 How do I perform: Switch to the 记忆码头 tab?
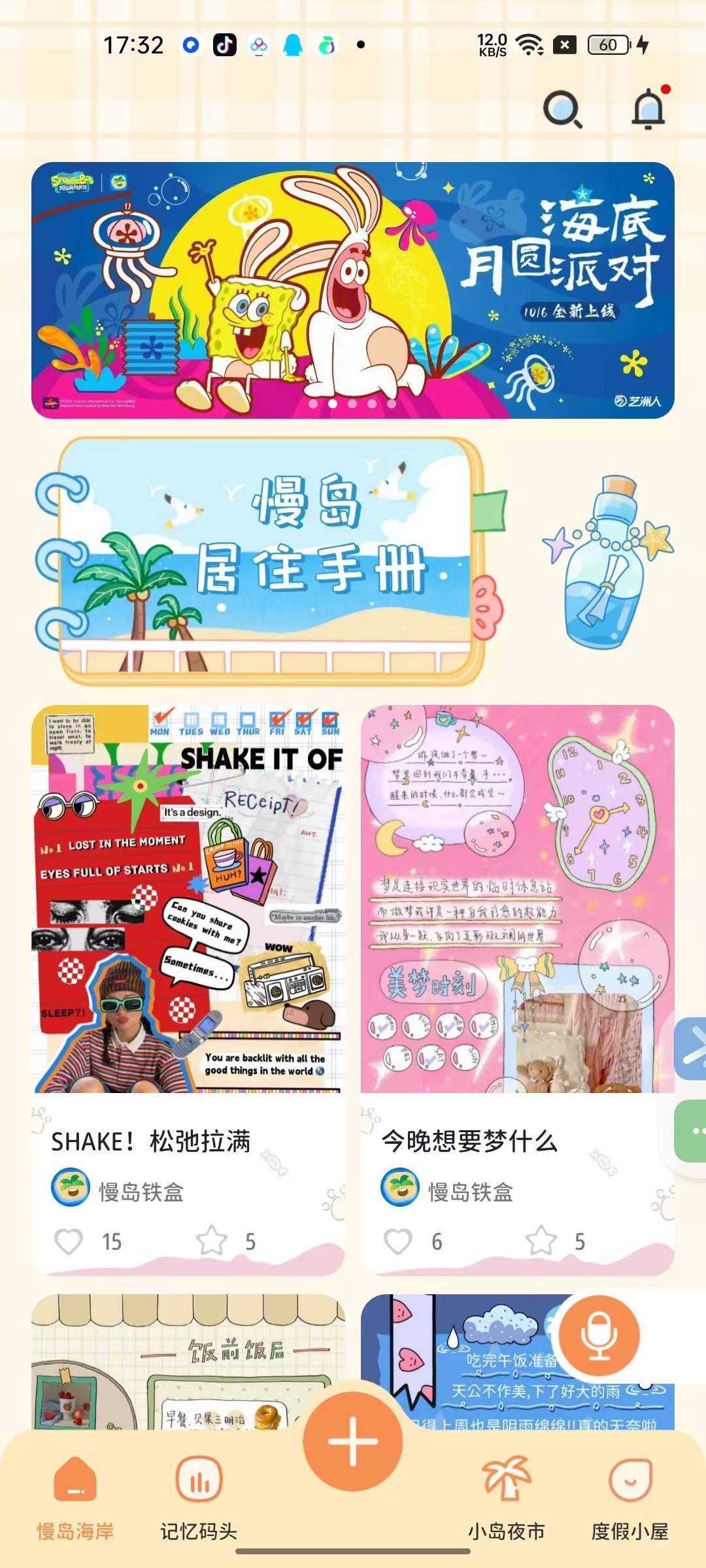click(199, 1496)
